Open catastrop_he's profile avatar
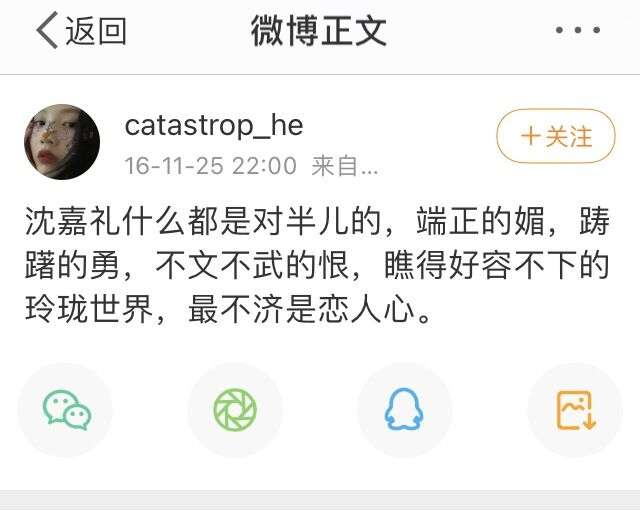This screenshot has height=514, width=640. pos(62,142)
